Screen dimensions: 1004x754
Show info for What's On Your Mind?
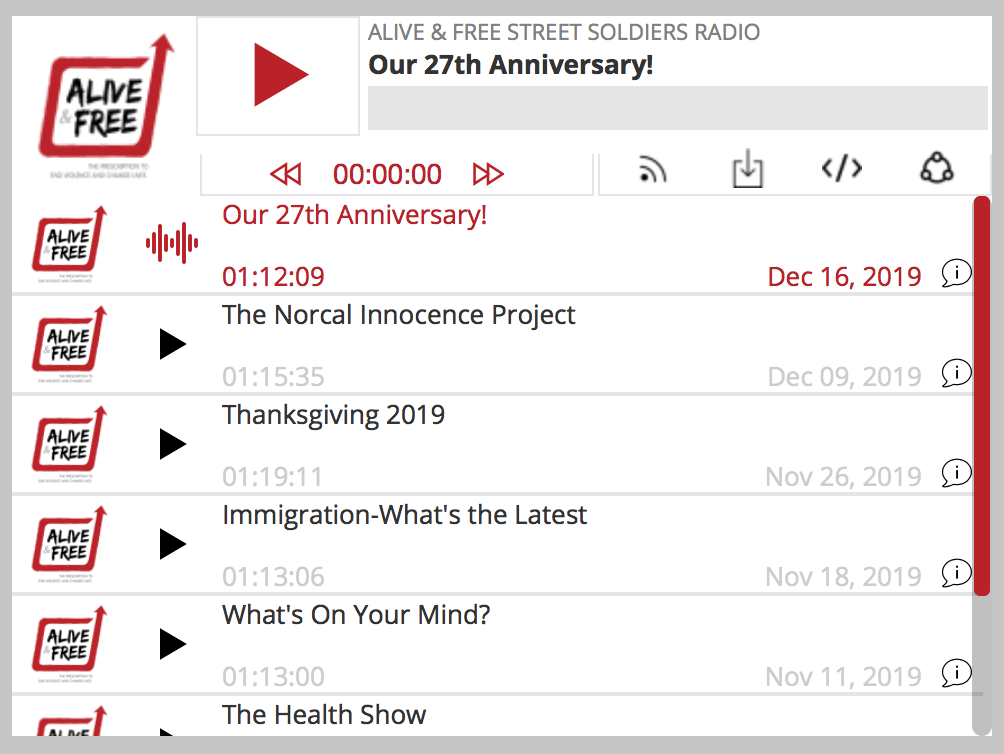(x=957, y=673)
